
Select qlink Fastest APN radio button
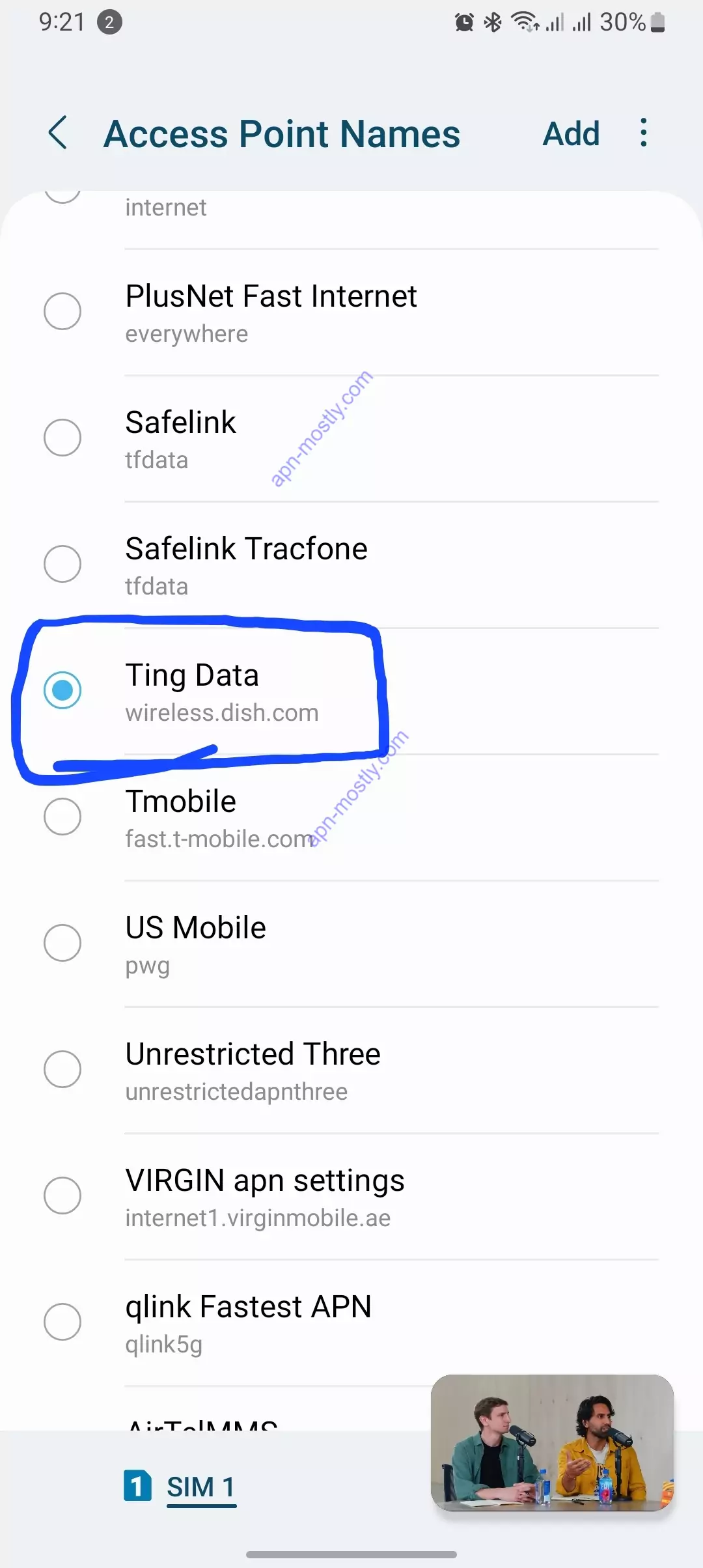click(x=62, y=1322)
